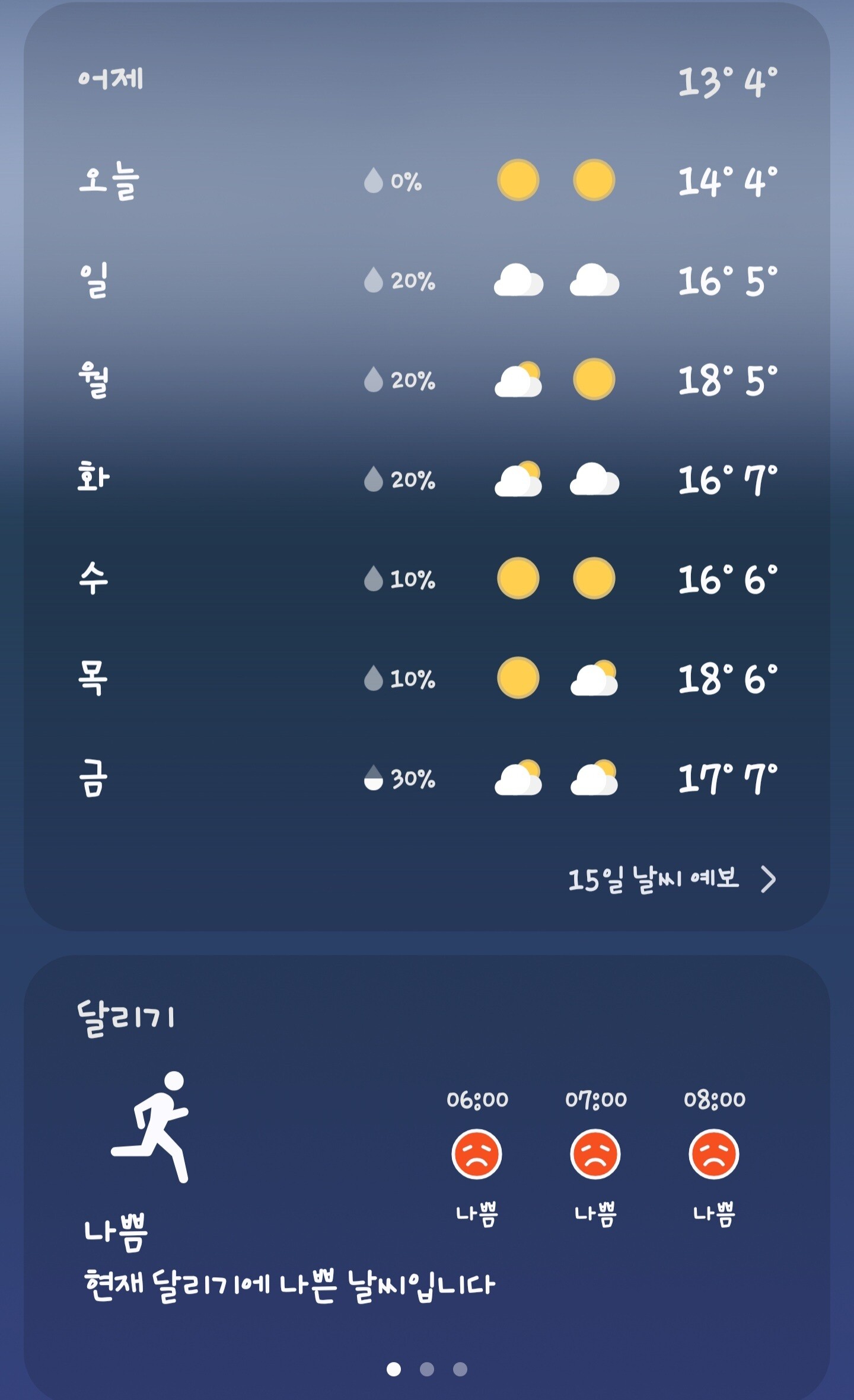The width and height of the screenshot is (854, 1400).
Task: Jump to the third activity page dot
Action: [460, 1369]
